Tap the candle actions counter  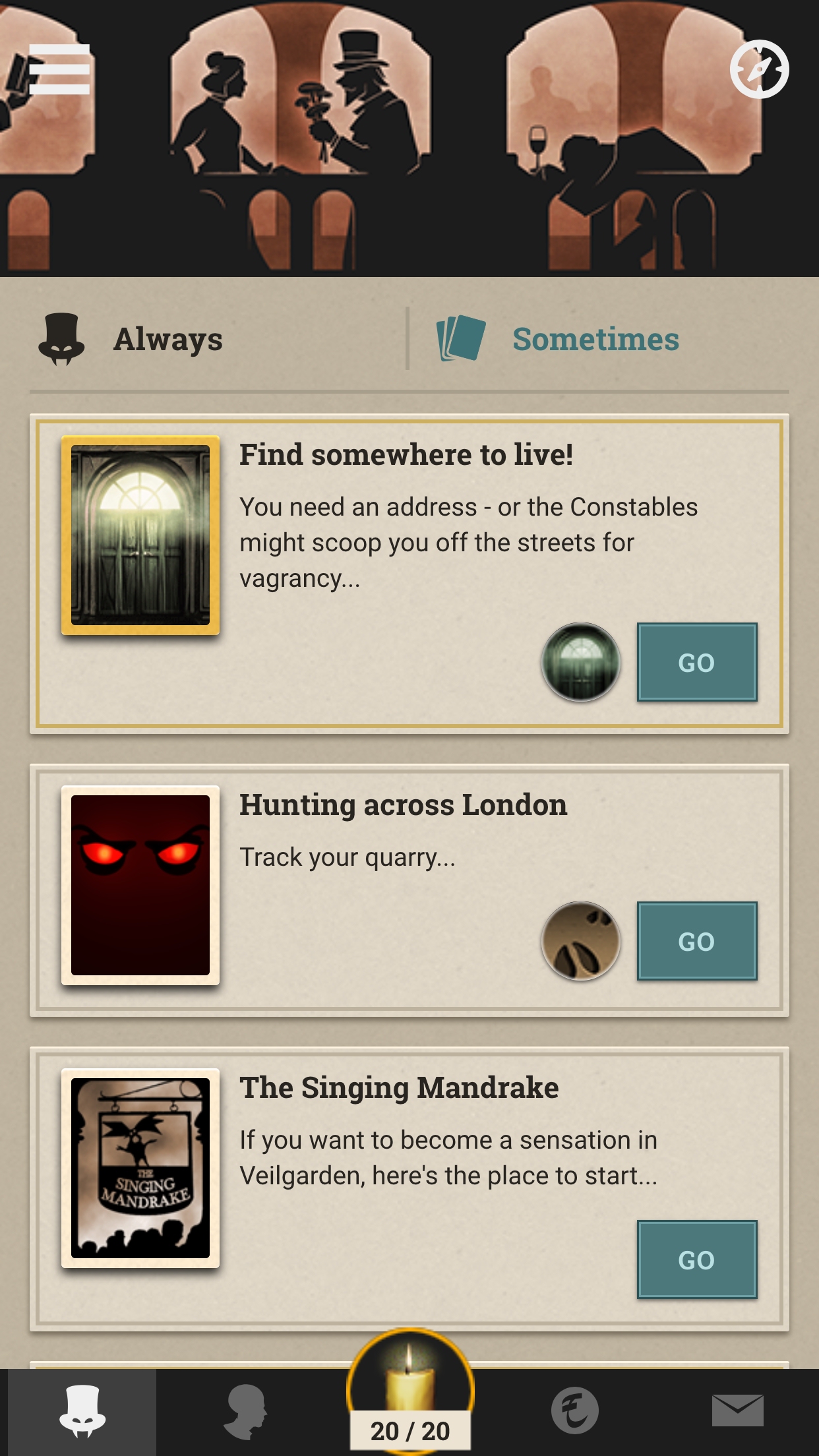pyautogui.click(x=410, y=1391)
